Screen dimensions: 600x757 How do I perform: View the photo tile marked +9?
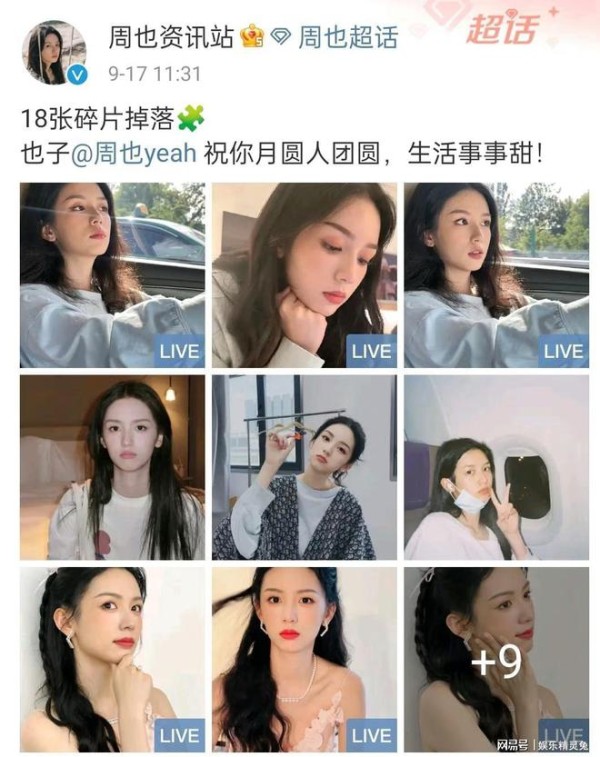497,659
